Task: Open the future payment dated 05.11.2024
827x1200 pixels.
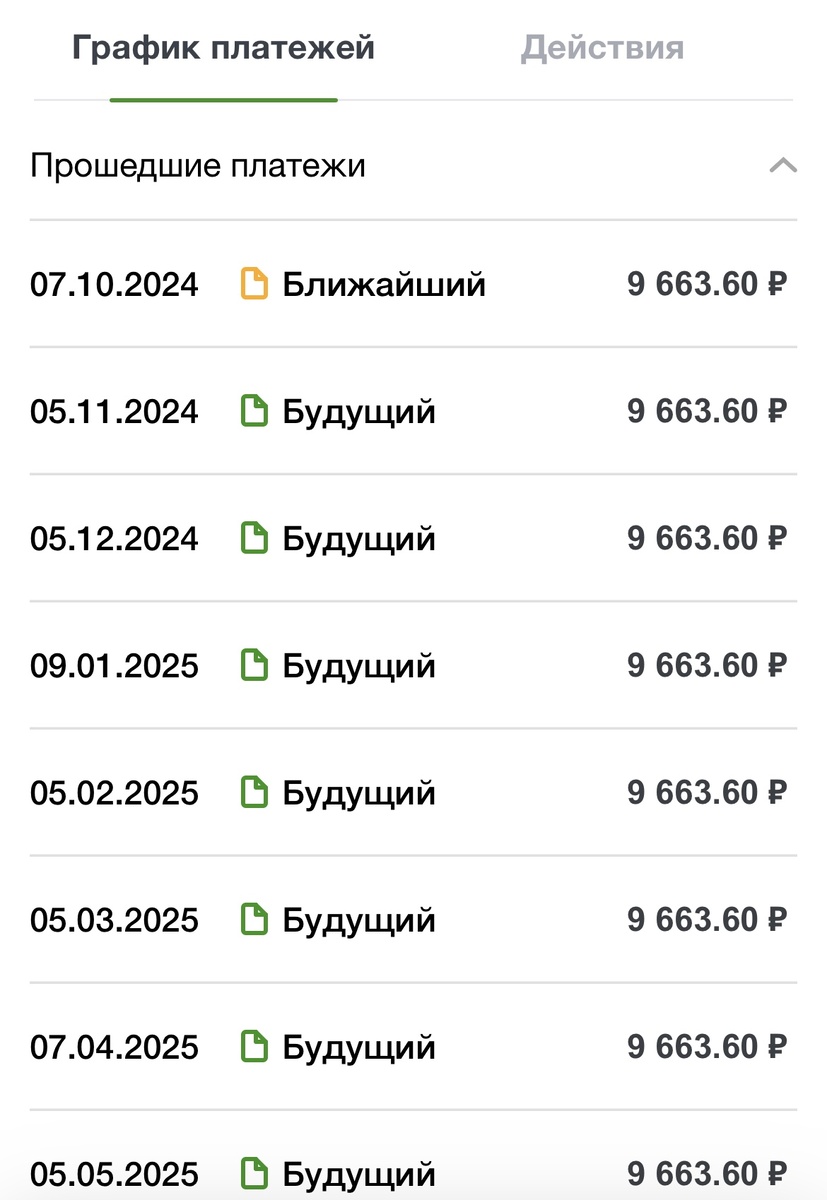Action: (412, 412)
